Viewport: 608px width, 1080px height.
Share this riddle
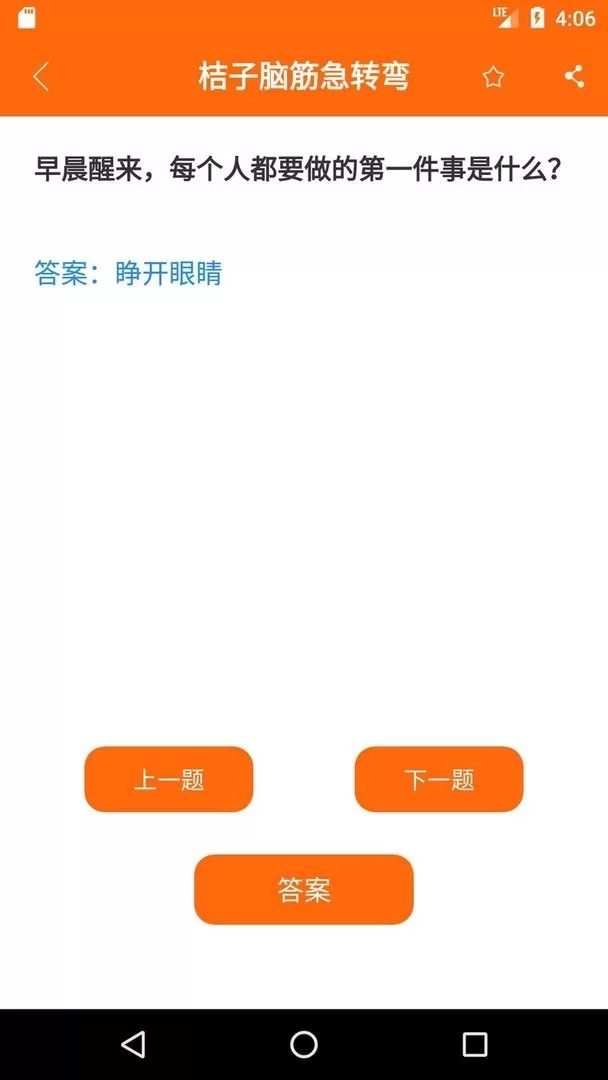coord(574,76)
